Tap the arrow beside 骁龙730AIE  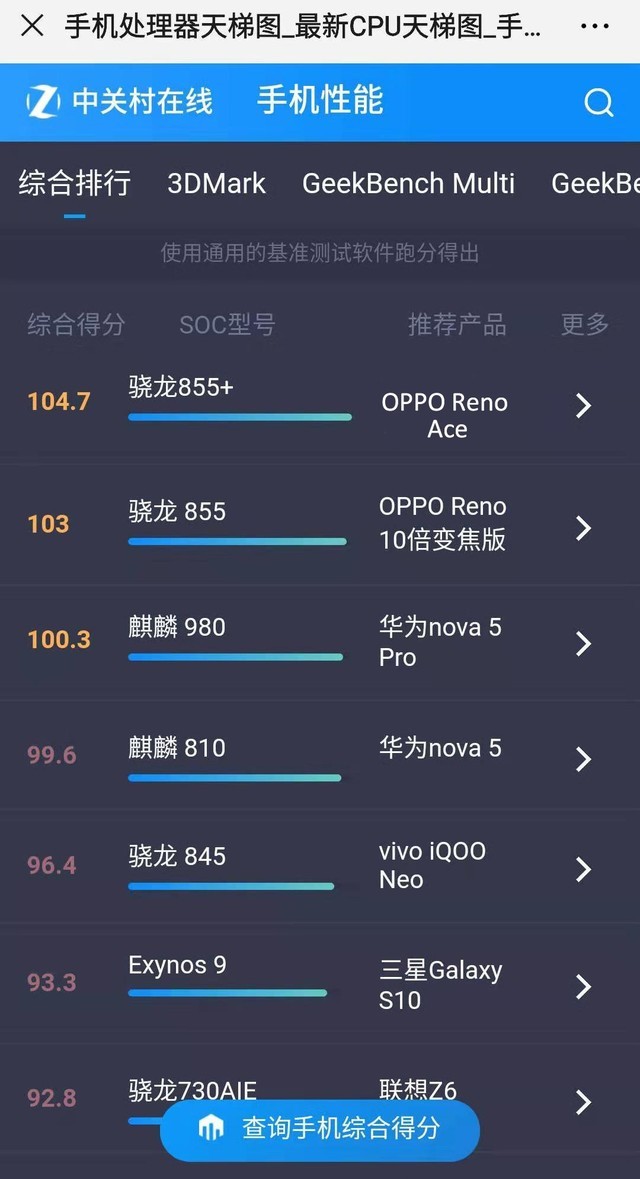pos(583,1102)
